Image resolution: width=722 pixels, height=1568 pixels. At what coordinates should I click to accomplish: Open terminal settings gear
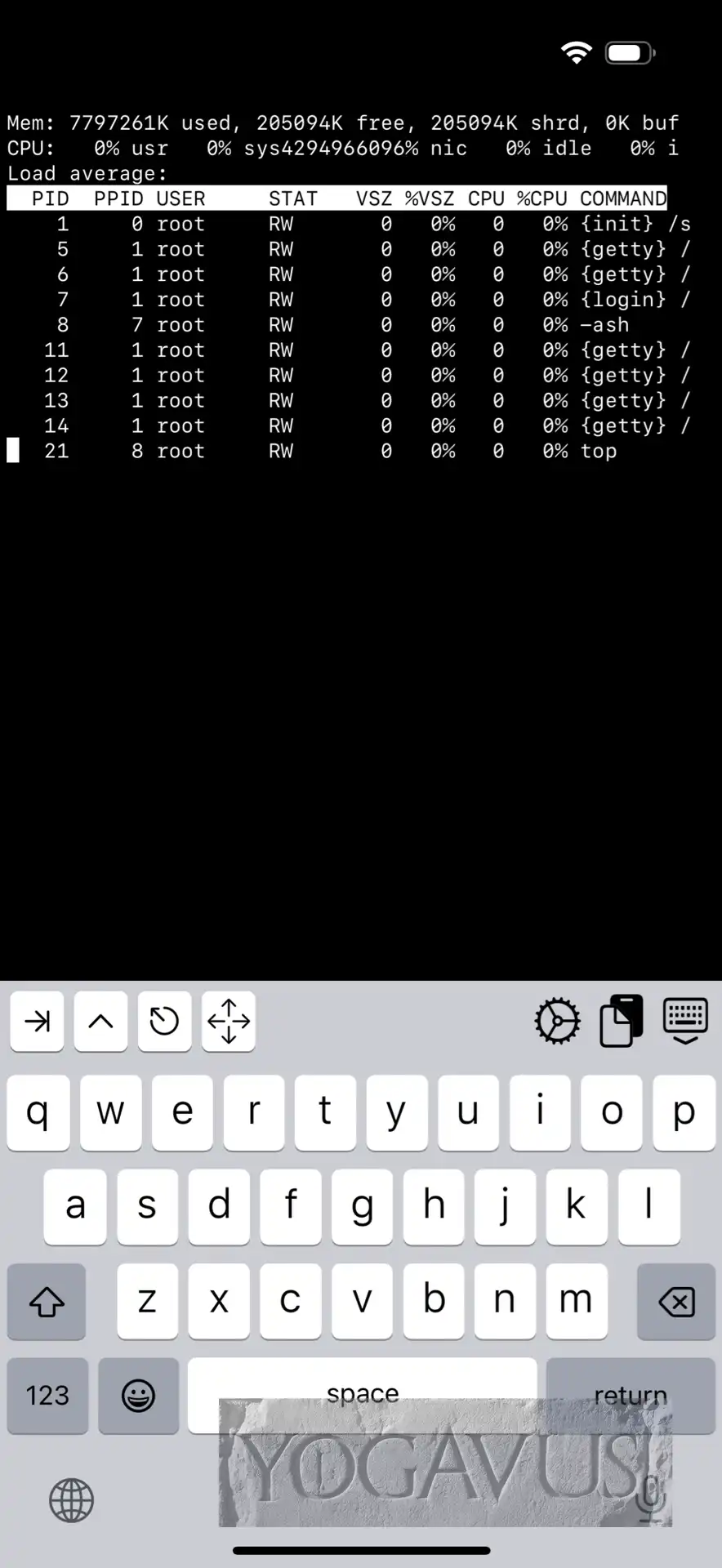click(557, 1021)
